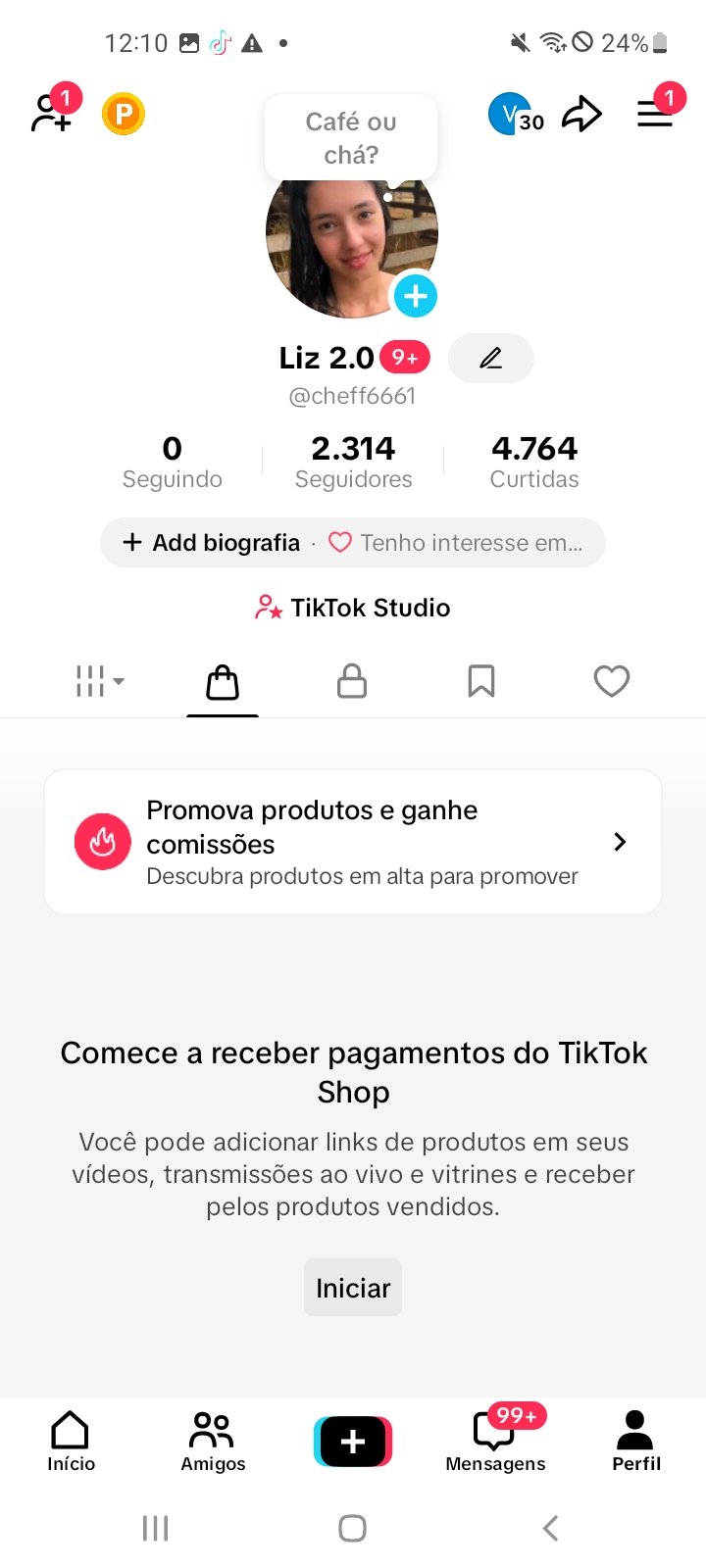Open the profile views icon showing 30
Screen dimensions: 706x1568
click(514, 115)
